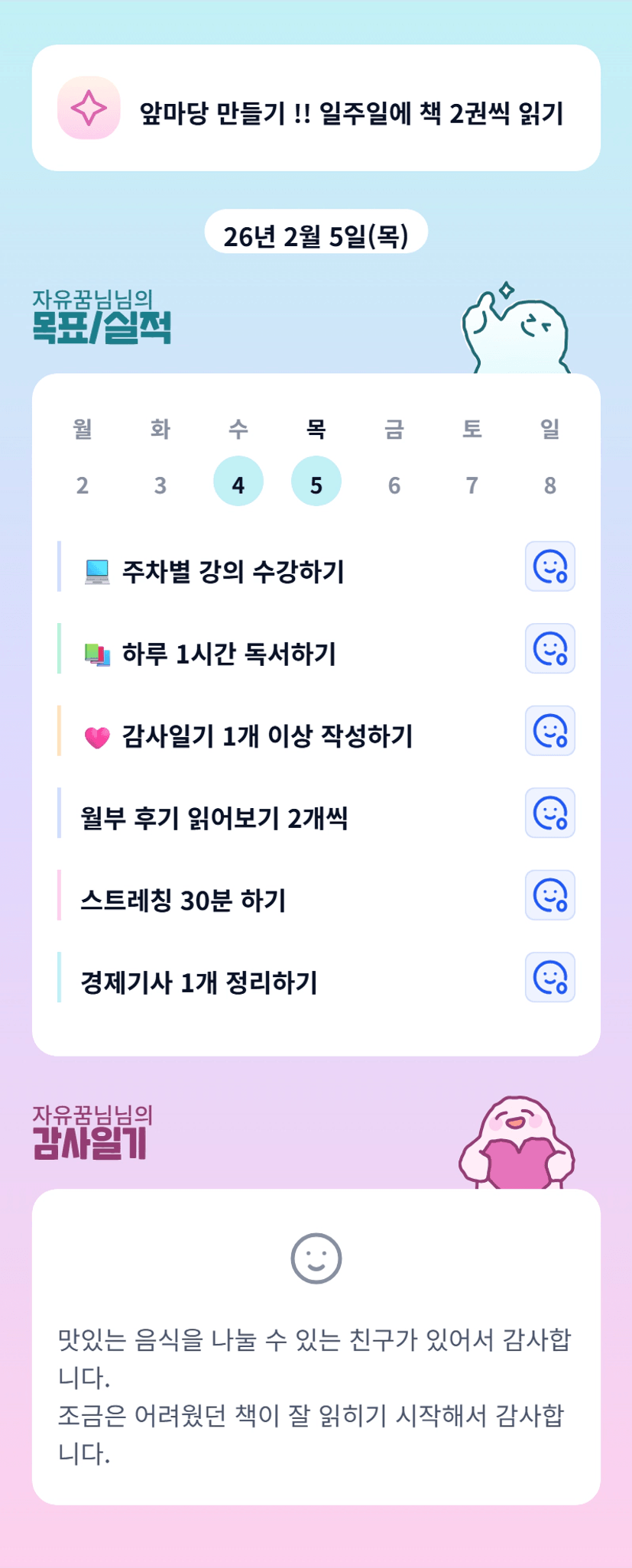Switch to Wednesday the 4th

click(238, 482)
